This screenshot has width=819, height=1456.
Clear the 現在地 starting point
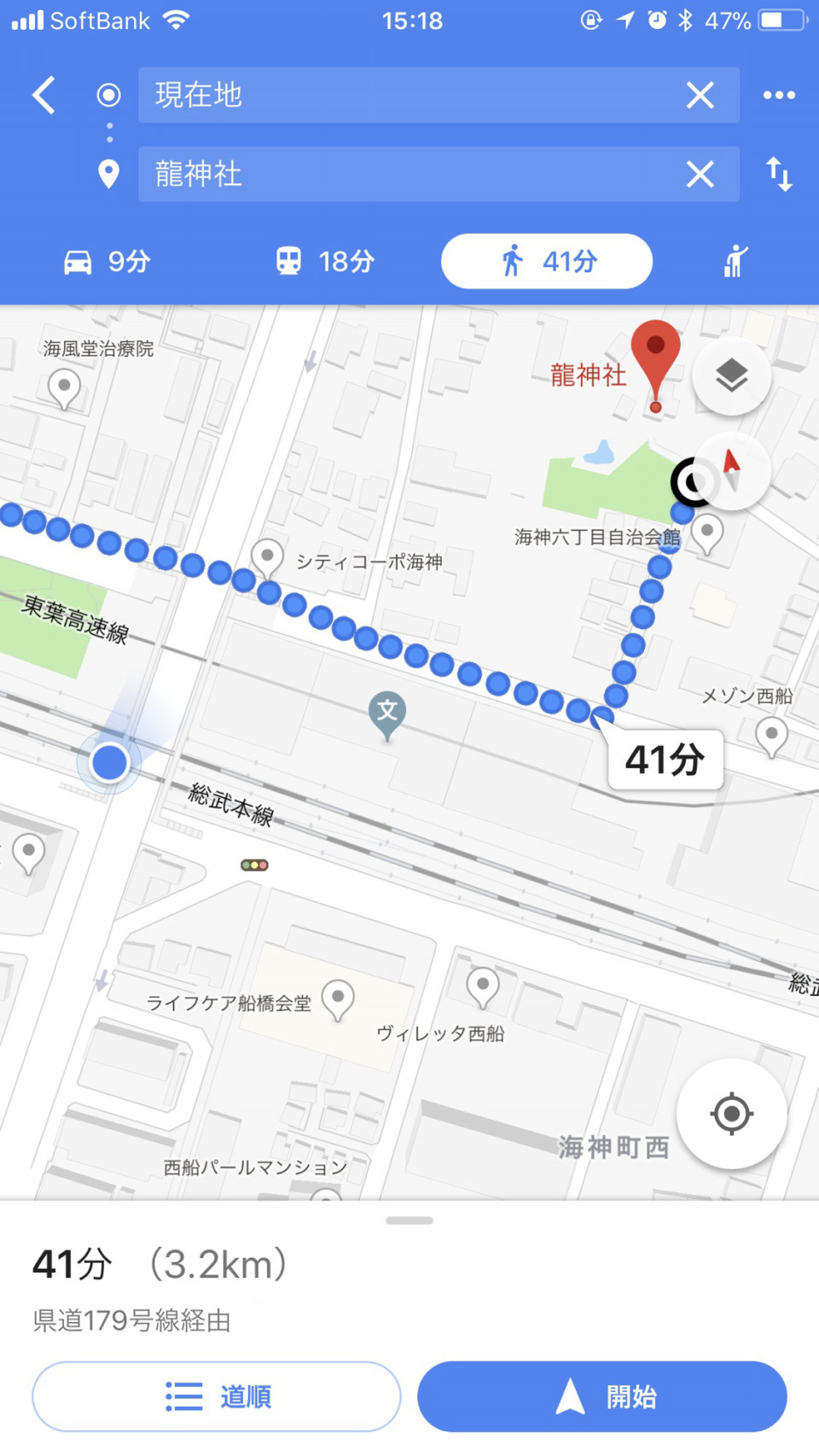pyautogui.click(x=700, y=95)
